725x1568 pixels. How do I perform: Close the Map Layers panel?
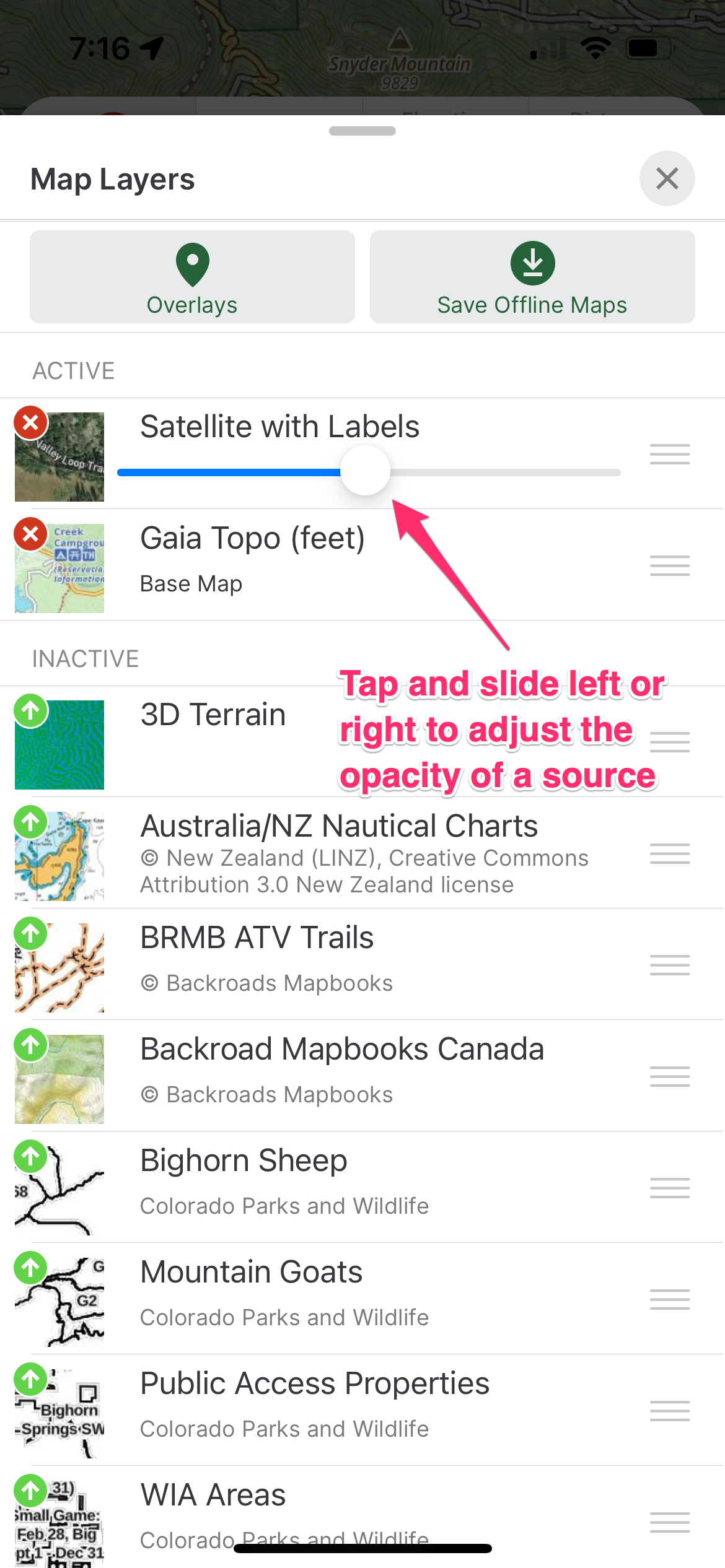click(667, 179)
